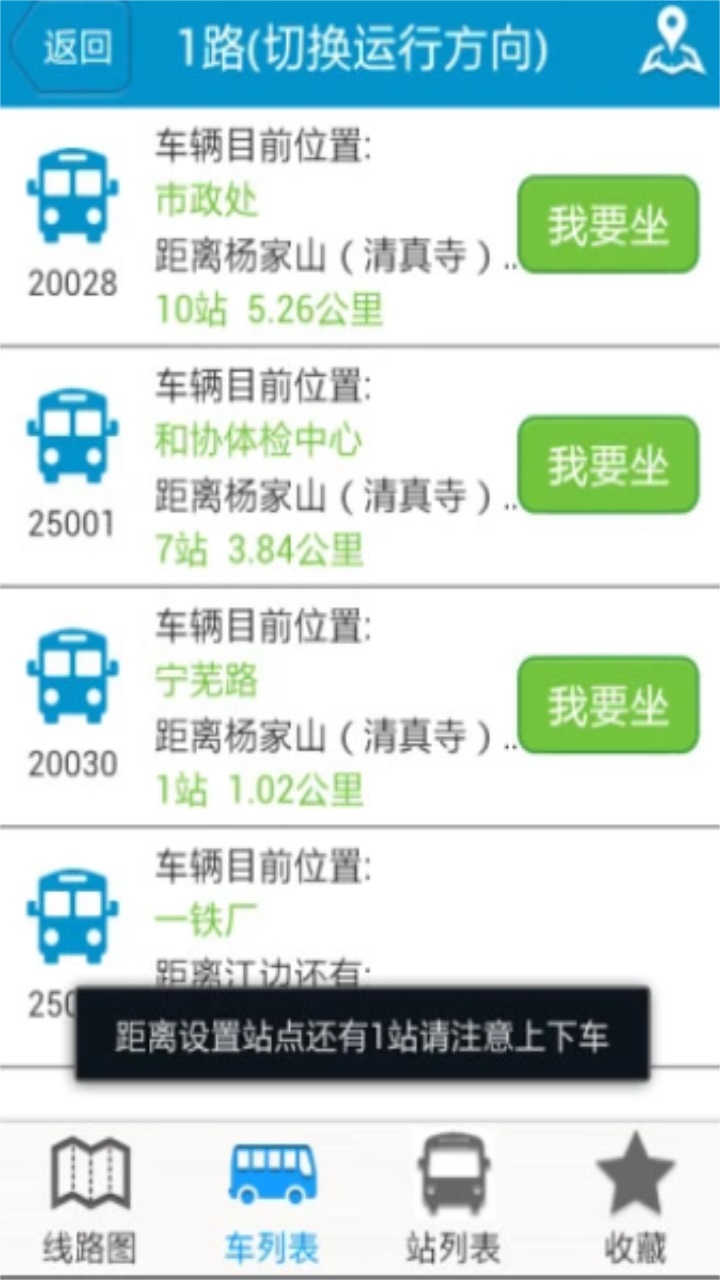Image resolution: width=720 pixels, height=1280 pixels.
Task: Tap 我要坐 for bus 20030
Action: click(608, 705)
